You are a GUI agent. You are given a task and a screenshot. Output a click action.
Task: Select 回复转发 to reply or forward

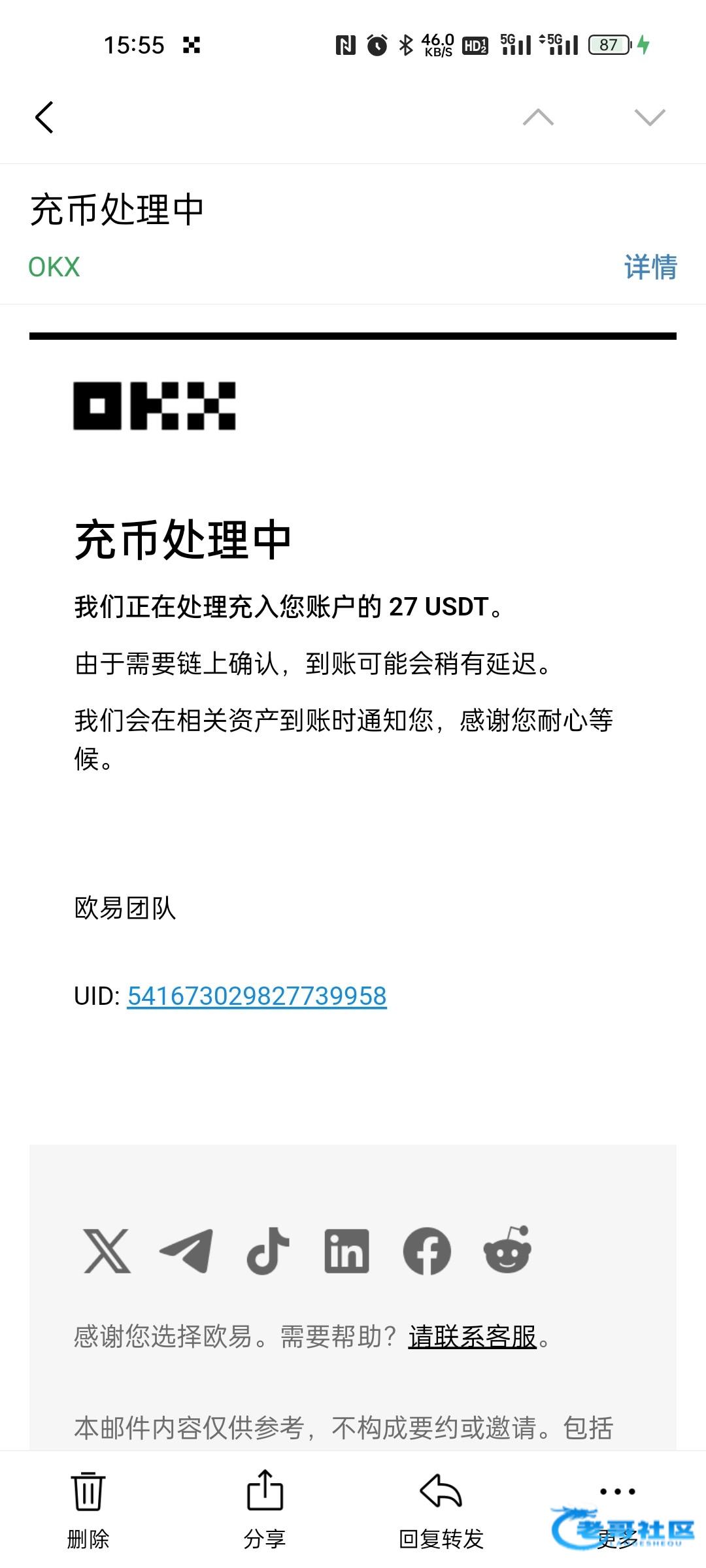point(441,1509)
